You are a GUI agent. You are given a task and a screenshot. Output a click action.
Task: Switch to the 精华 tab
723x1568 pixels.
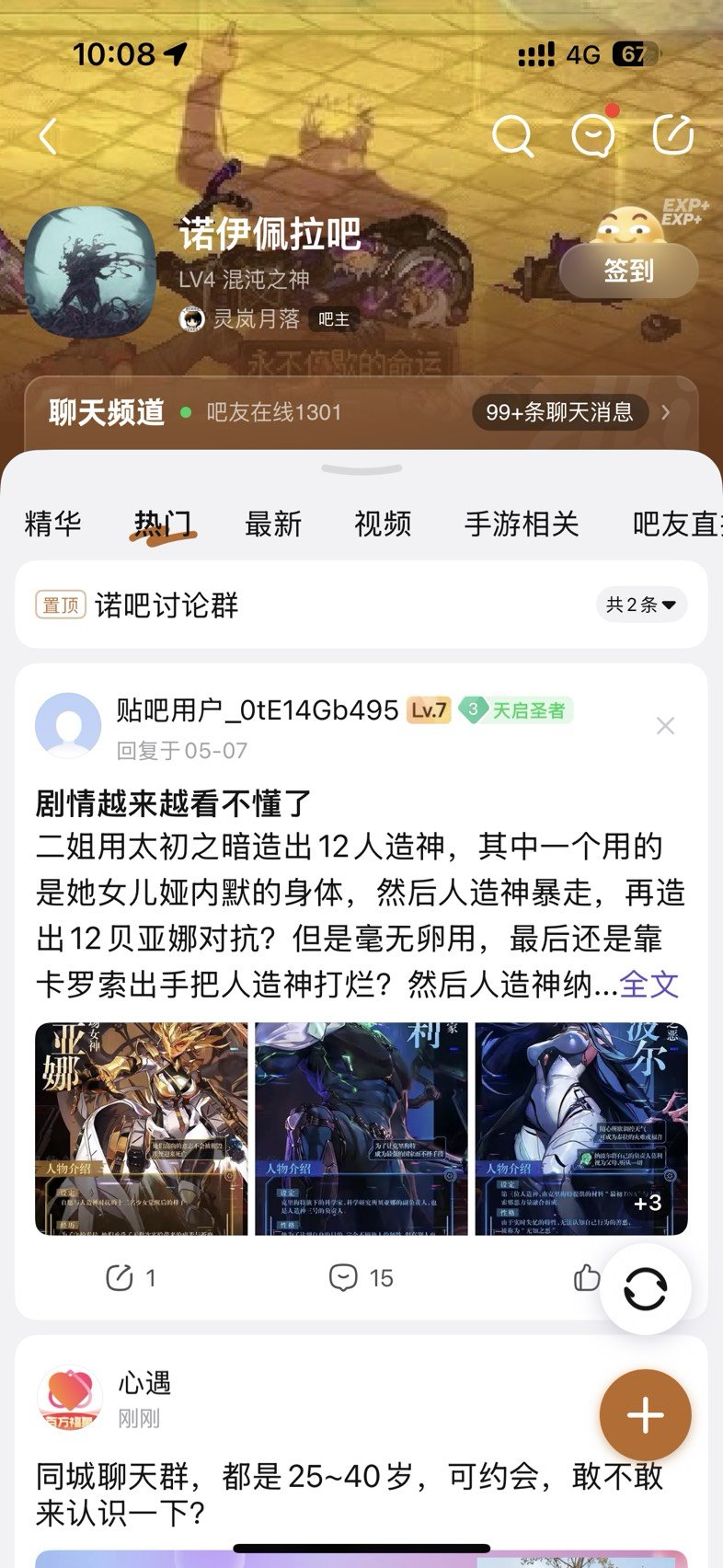tap(52, 524)
